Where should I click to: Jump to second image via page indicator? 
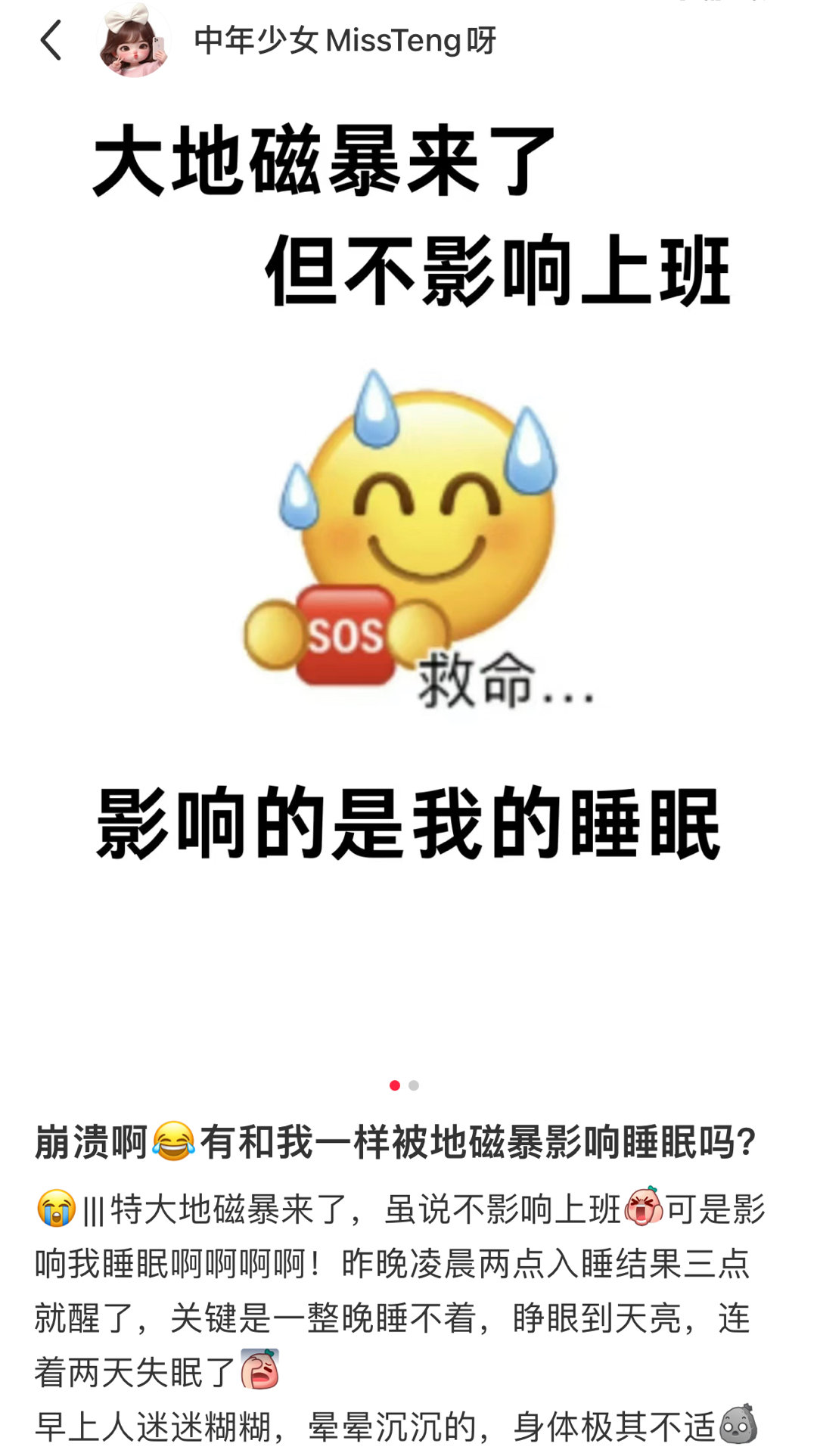[x=414, y=1085]
